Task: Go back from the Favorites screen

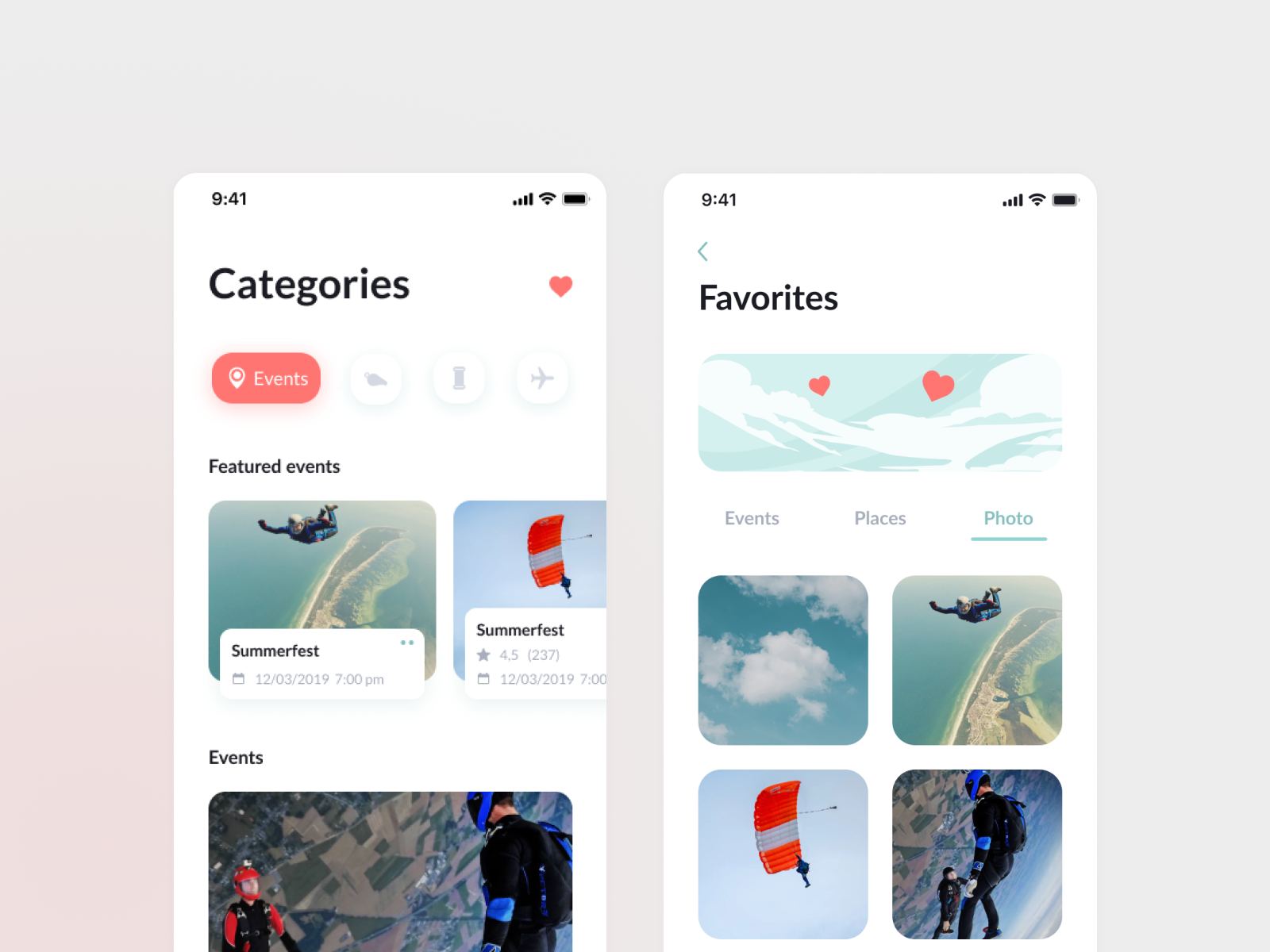Action: click(x=703, y=251)
